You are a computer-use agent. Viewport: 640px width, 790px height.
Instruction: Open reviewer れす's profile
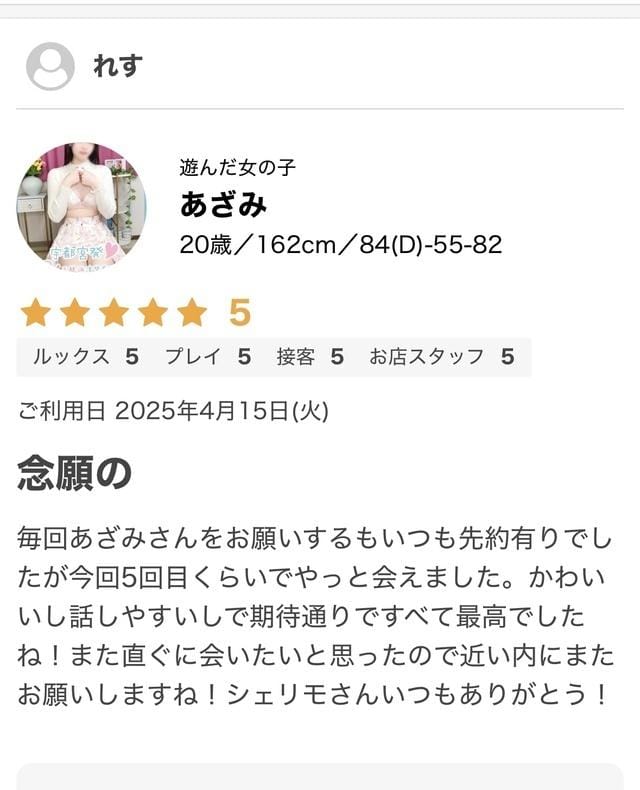pyautogui.click(x=117, y=66)
